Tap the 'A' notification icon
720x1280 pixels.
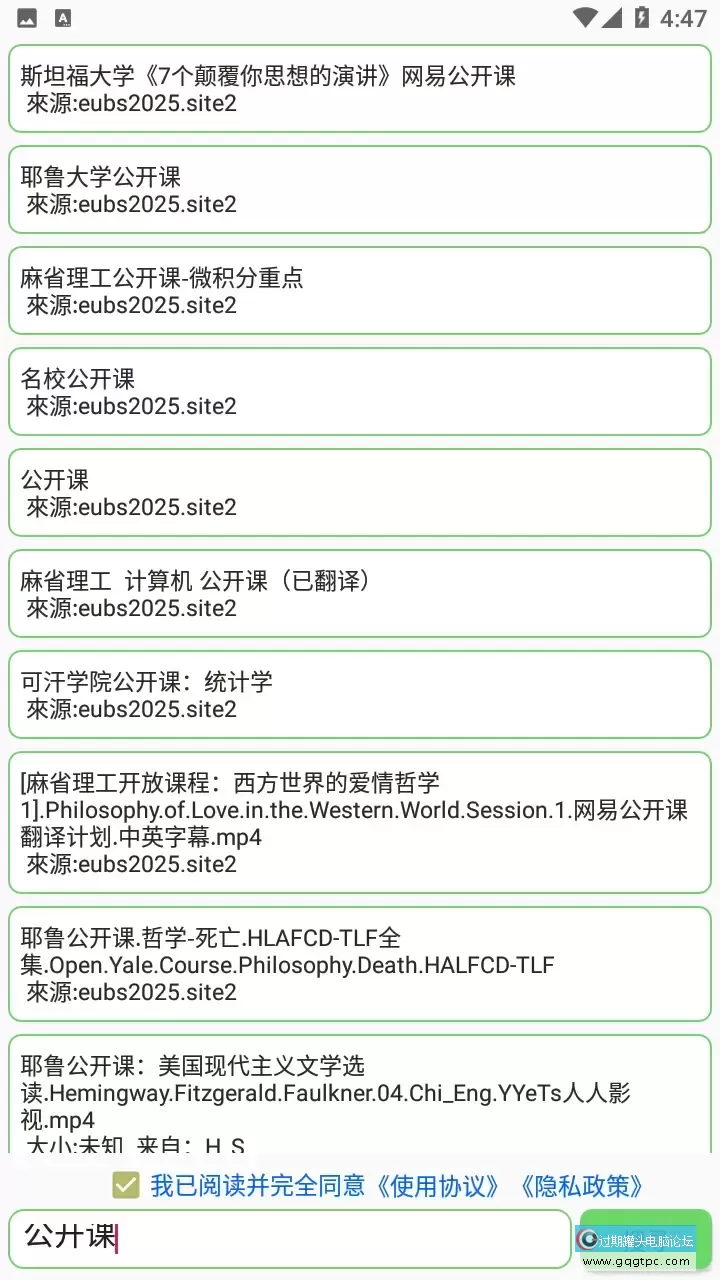point(62,17)
